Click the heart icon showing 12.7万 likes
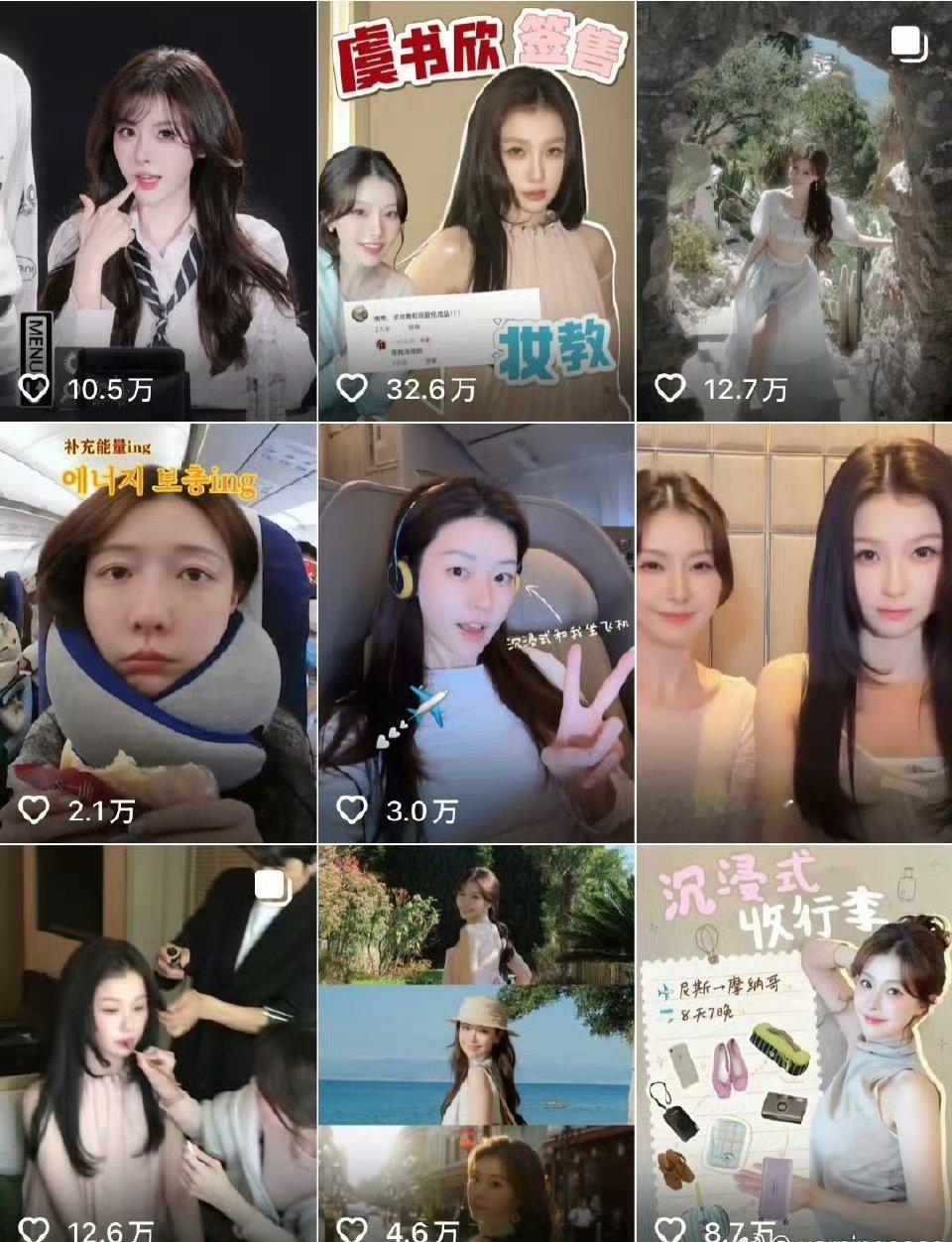952x1242 pixels. coord(672,385)
